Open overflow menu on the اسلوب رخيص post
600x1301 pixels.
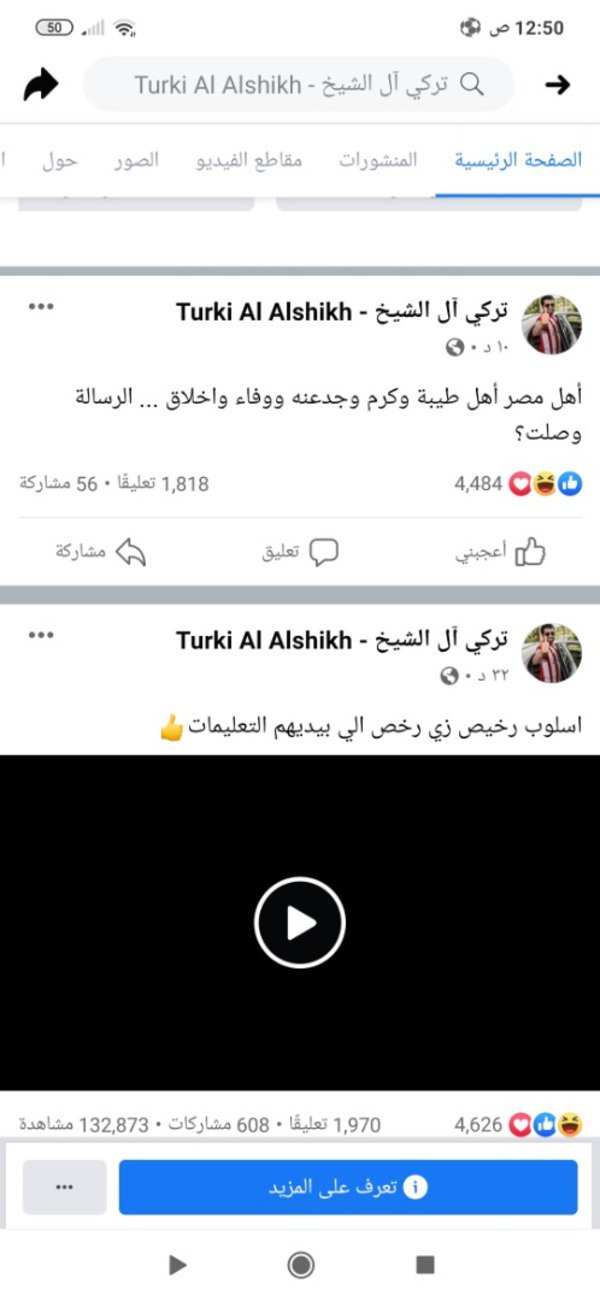pos(41,635)
